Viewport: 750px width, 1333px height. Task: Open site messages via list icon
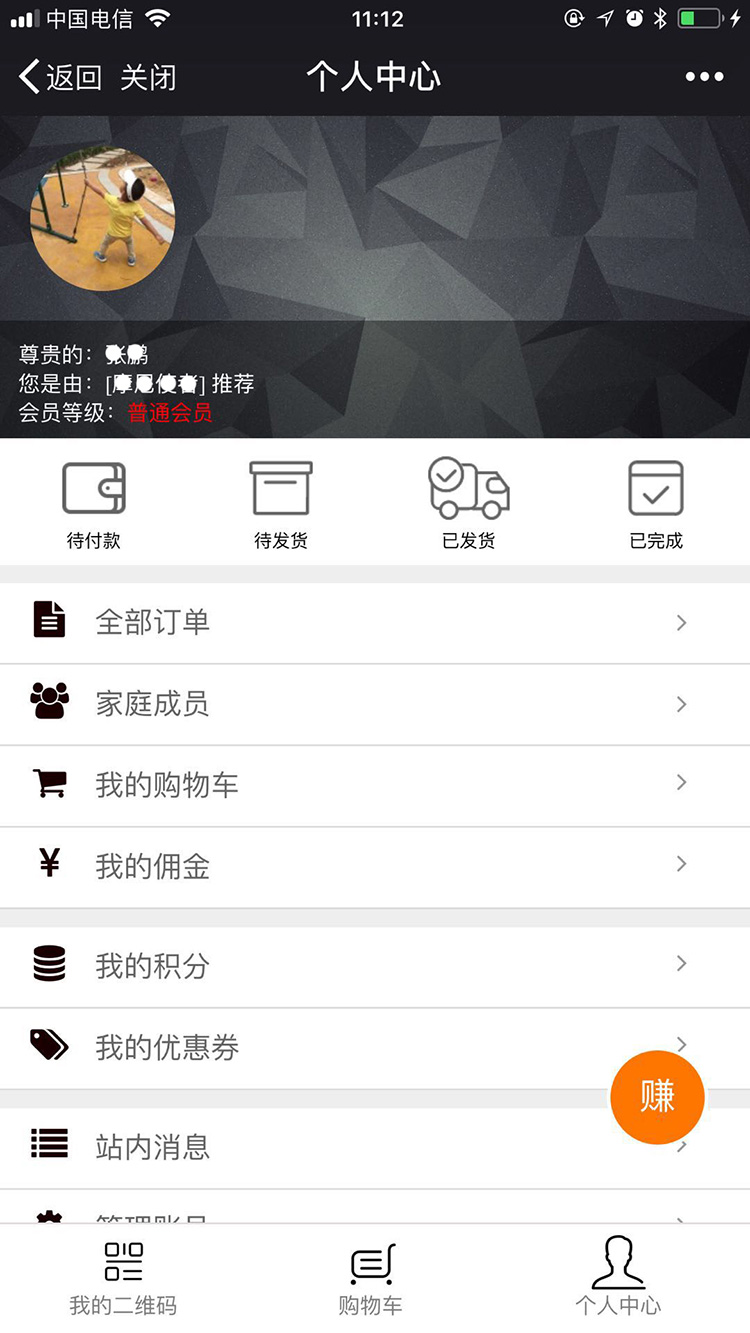[x=49, y=1146]
